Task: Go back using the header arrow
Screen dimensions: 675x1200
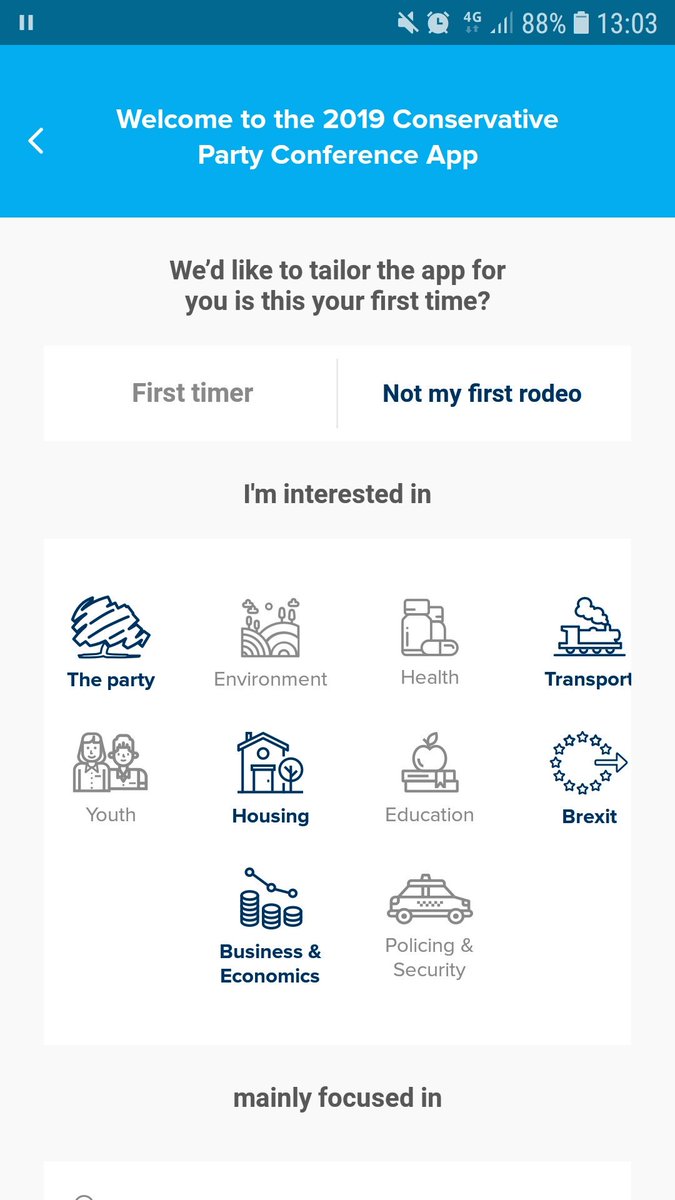Action: (x=36, y=140)
